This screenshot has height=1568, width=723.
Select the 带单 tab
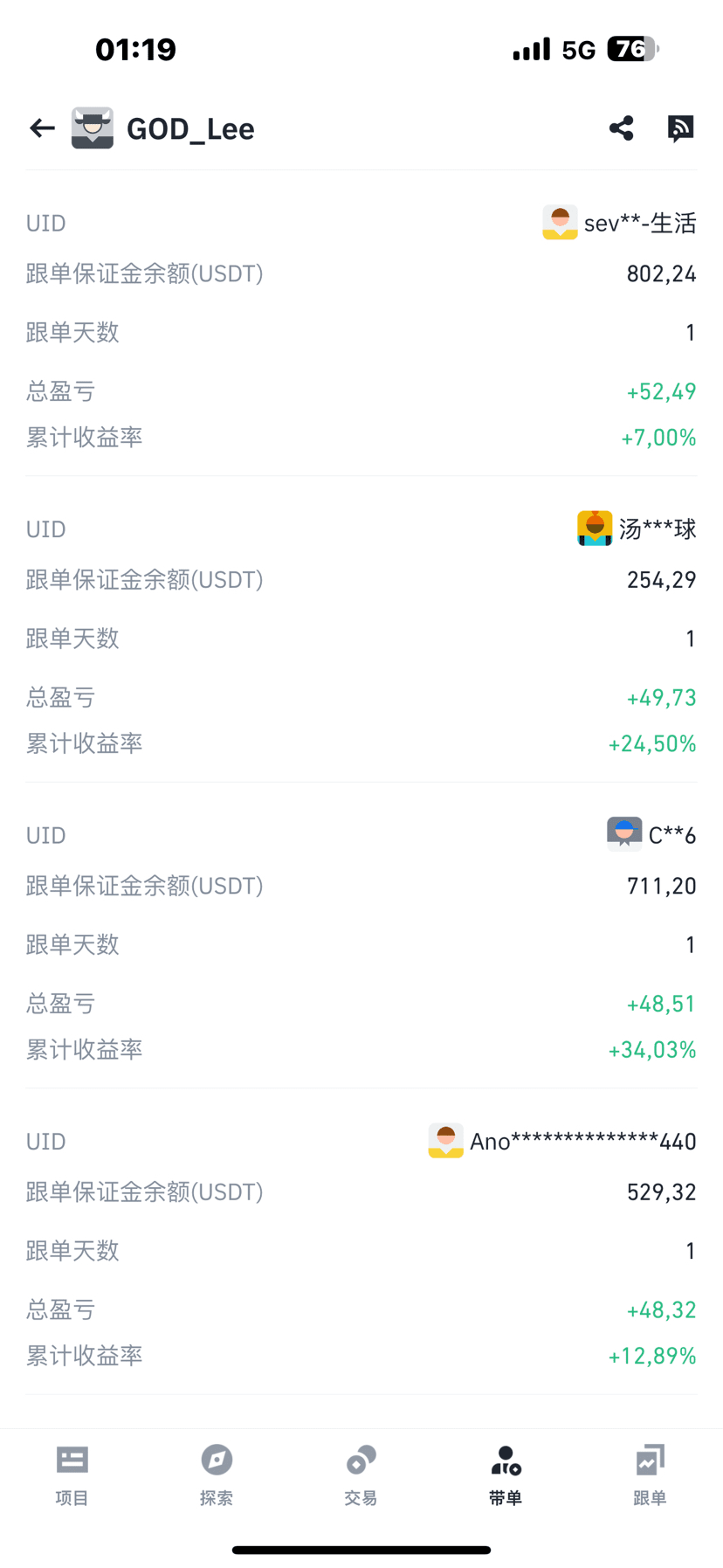pos(506,1475)
